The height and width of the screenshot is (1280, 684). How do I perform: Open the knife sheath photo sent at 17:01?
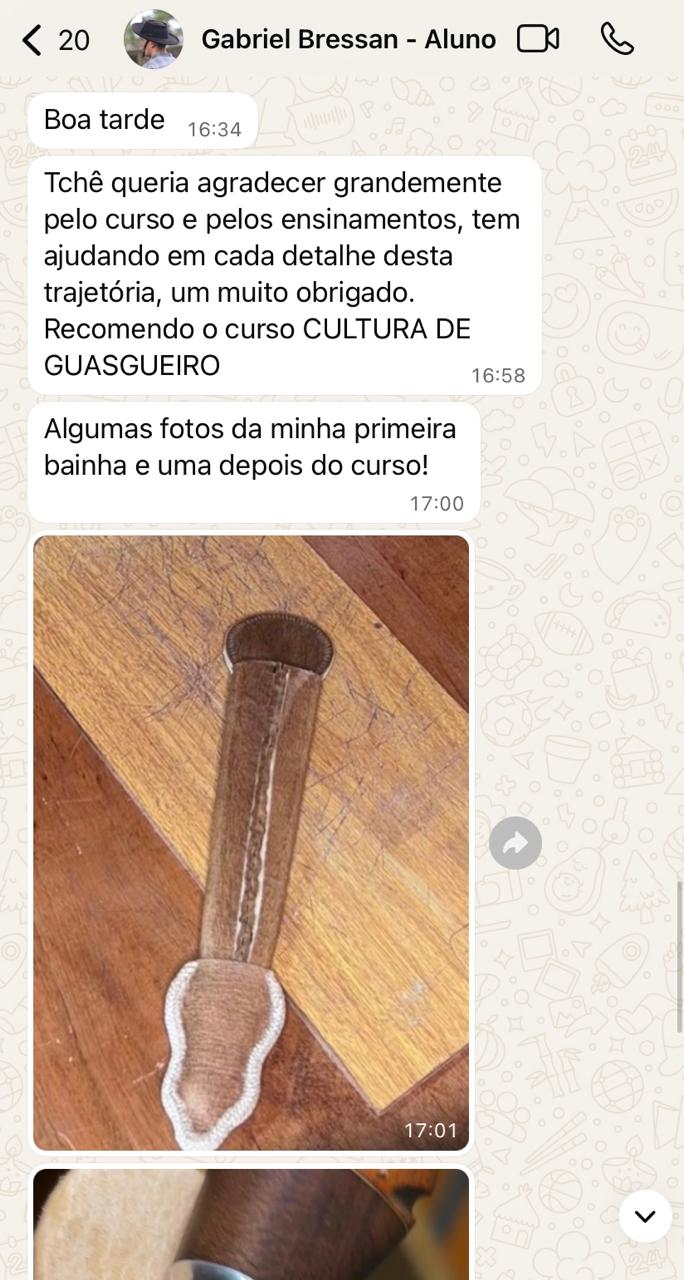[x=251, y=842]
